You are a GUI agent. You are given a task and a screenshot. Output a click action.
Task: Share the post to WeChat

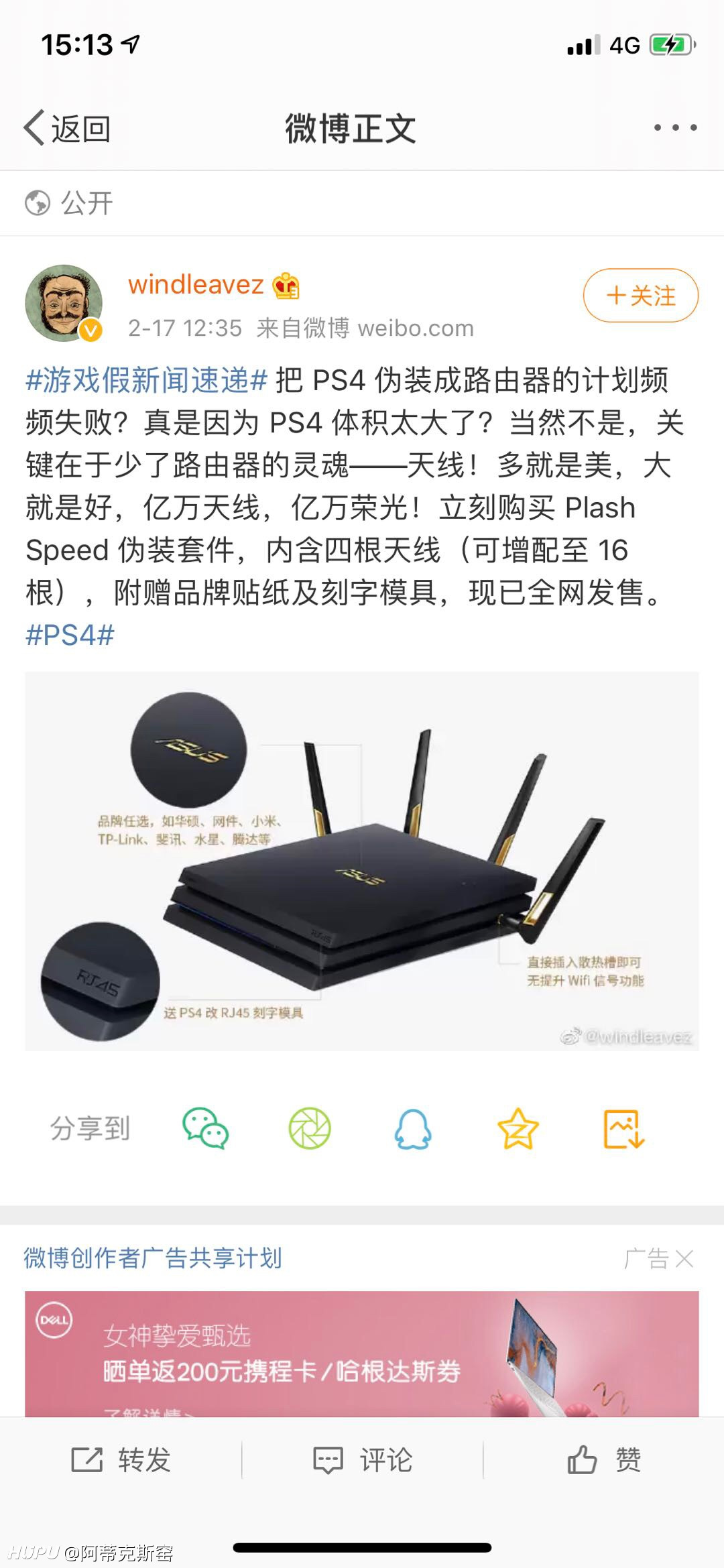206,1128
